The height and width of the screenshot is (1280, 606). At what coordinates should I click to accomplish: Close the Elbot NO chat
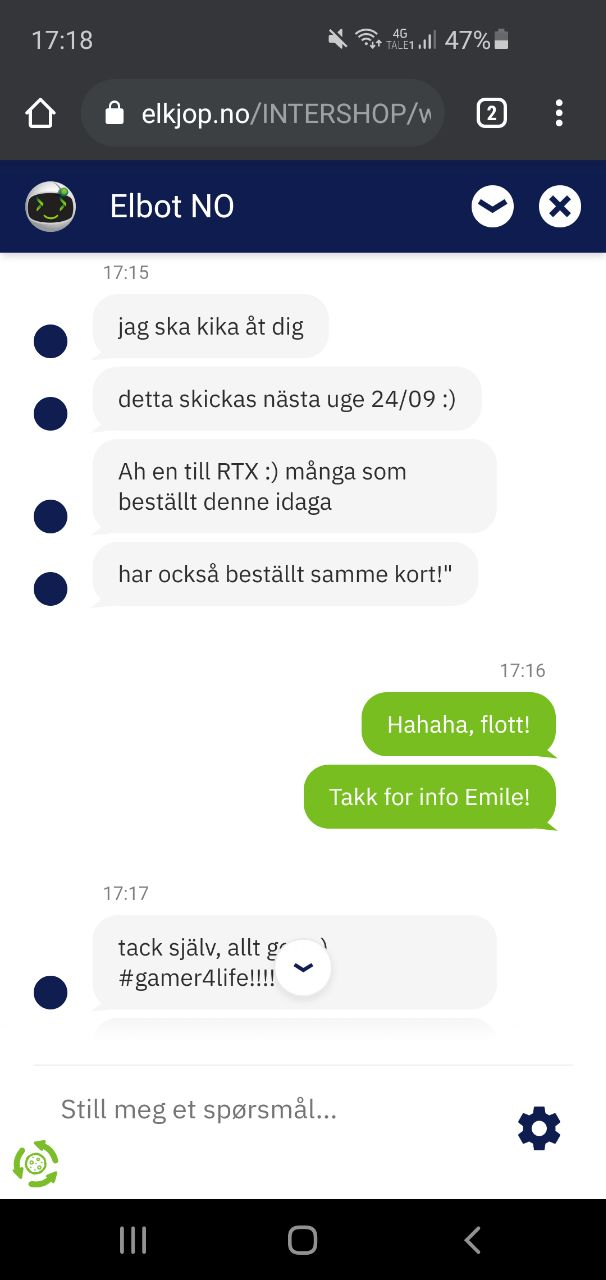click(x=560, y=207)
